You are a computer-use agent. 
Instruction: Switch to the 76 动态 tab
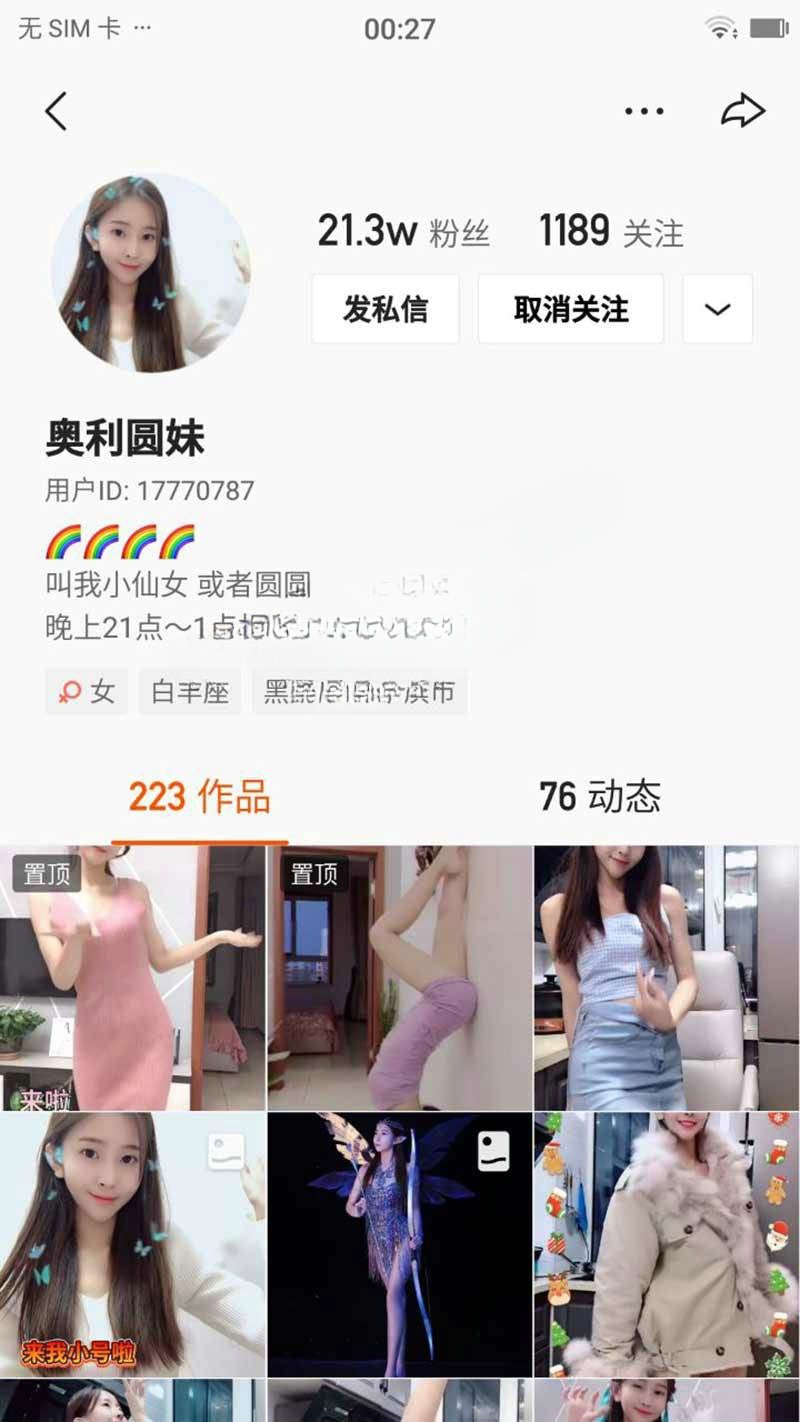pos(600,797)
